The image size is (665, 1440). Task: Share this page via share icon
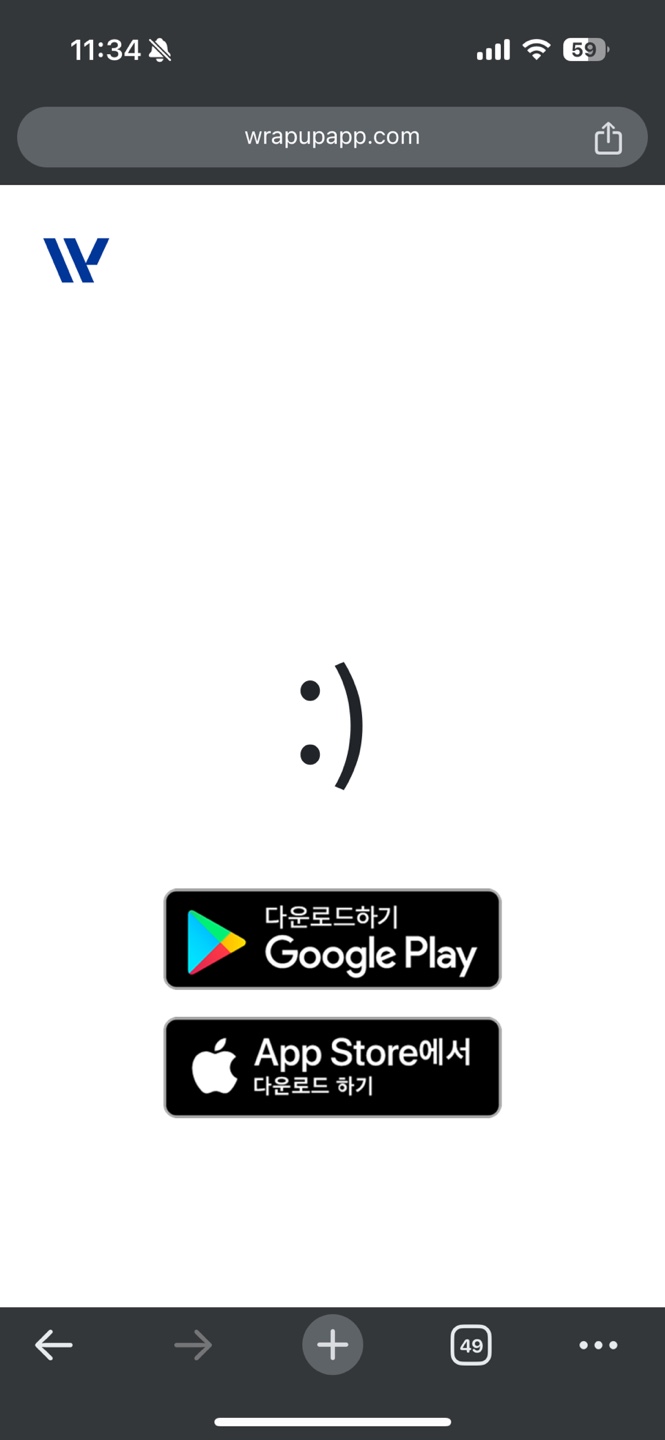point(608,138)
